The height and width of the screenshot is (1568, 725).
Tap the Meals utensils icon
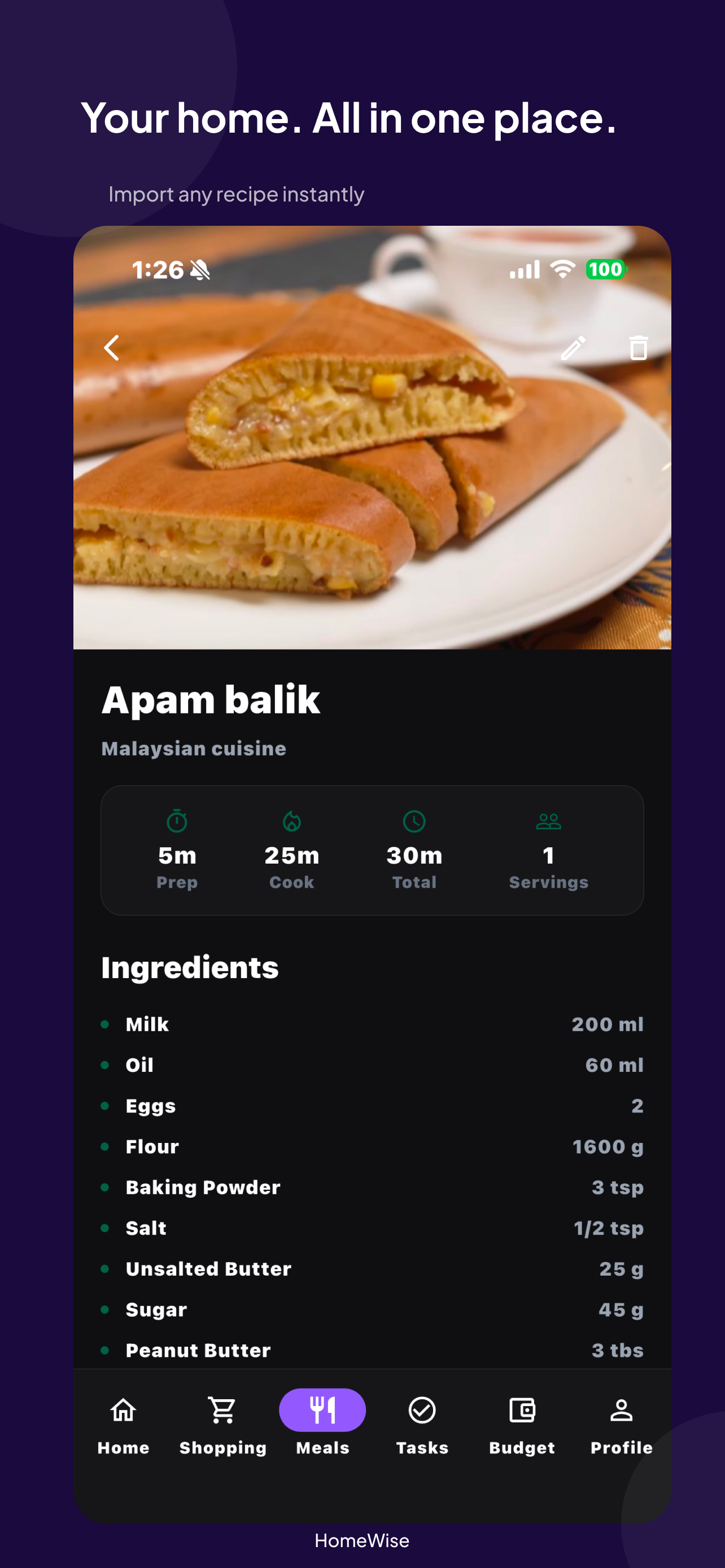[x=322, y=1409]
